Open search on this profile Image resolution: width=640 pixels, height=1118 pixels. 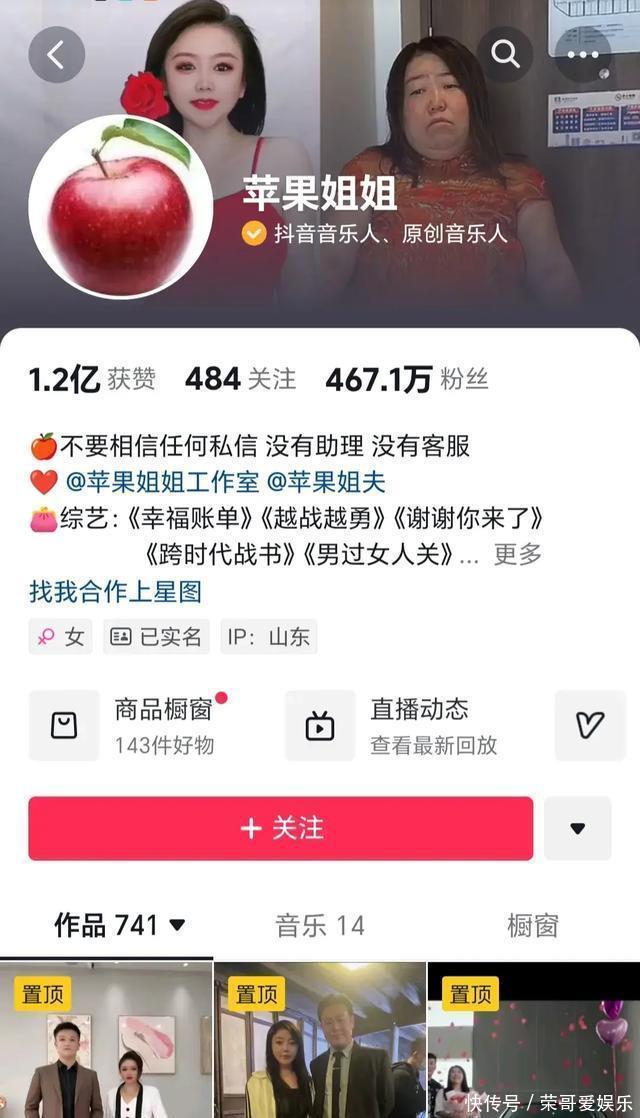(505, 55)
